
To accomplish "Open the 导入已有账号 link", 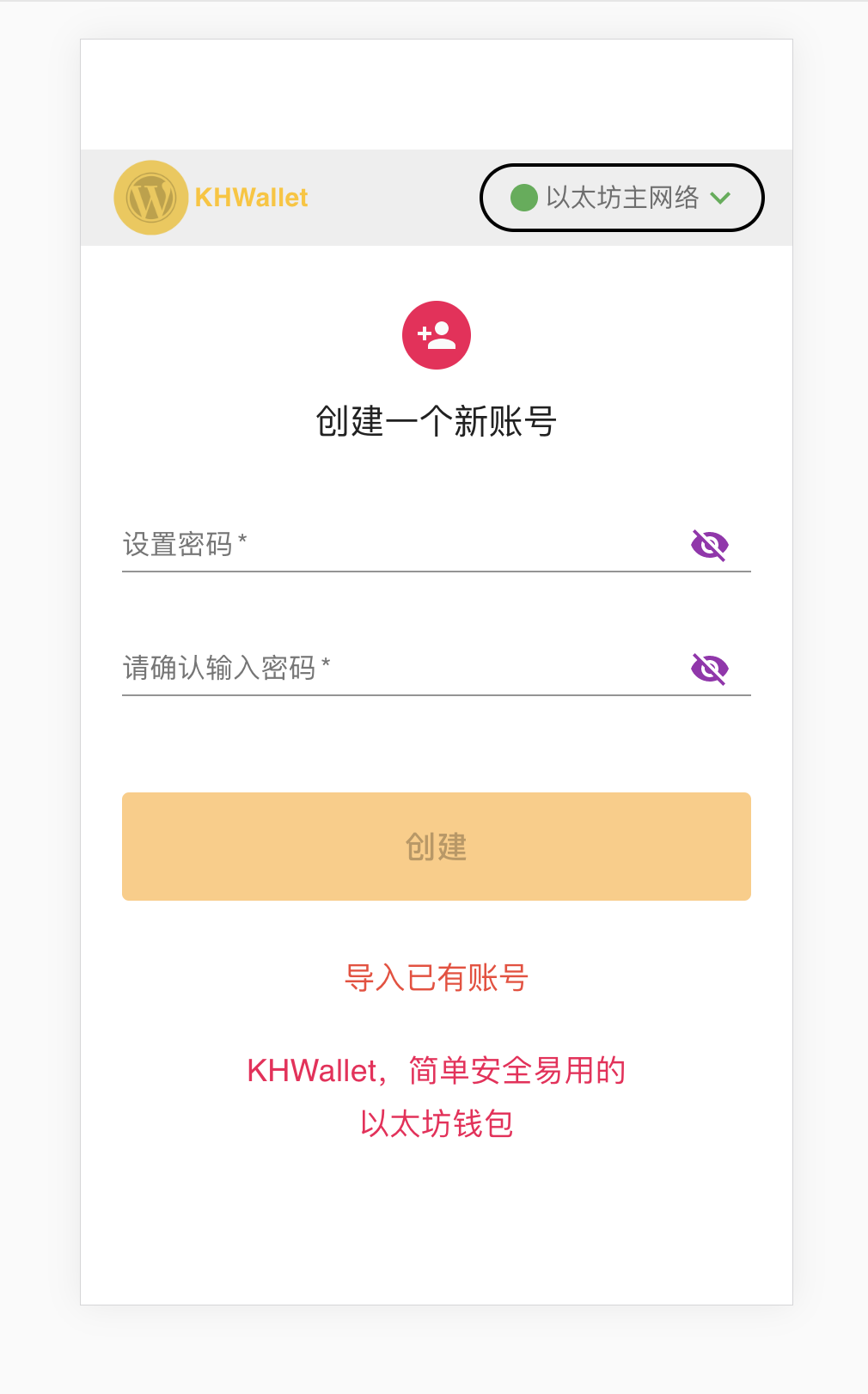I will [x=437, y=978].
